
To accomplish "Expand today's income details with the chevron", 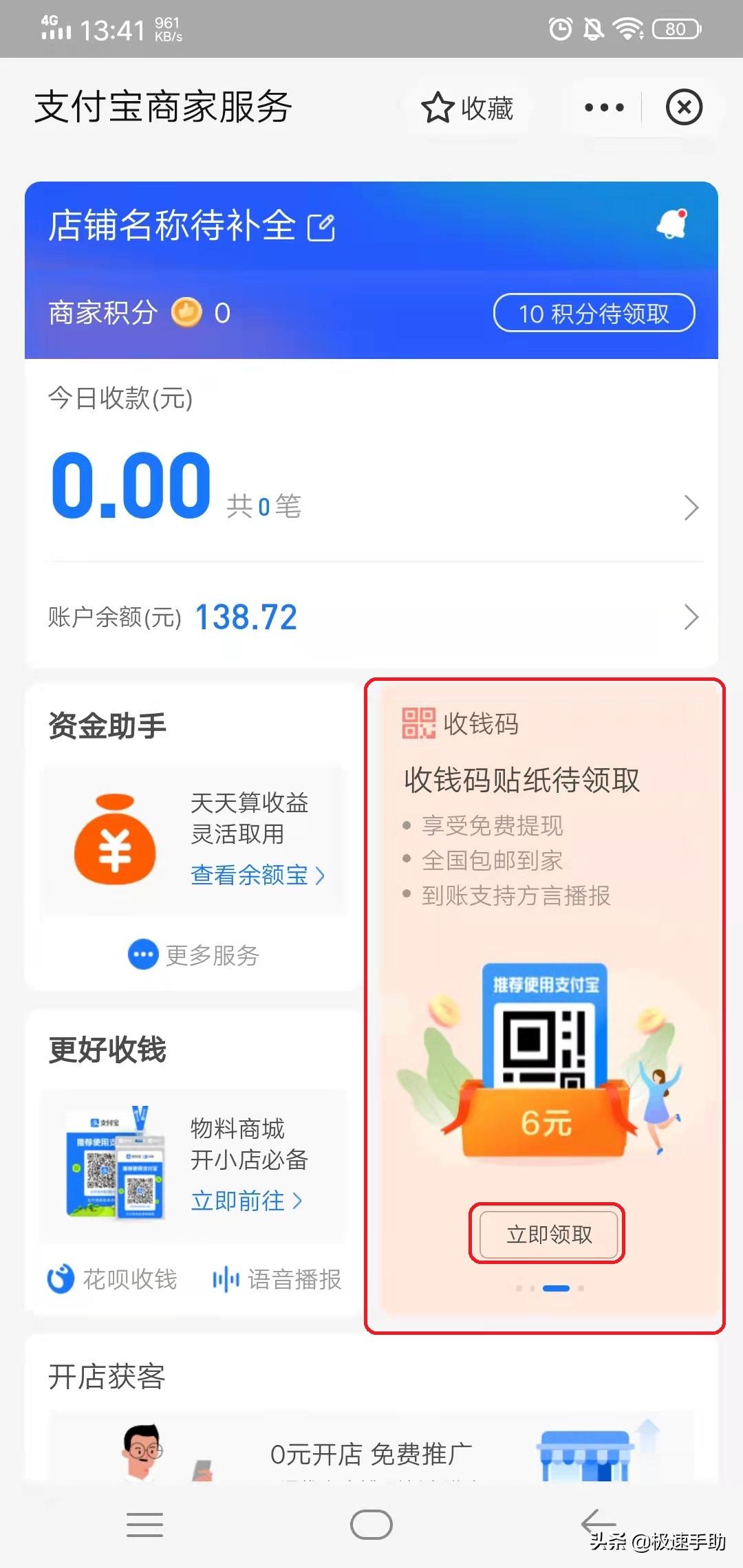I will point(691,507).
